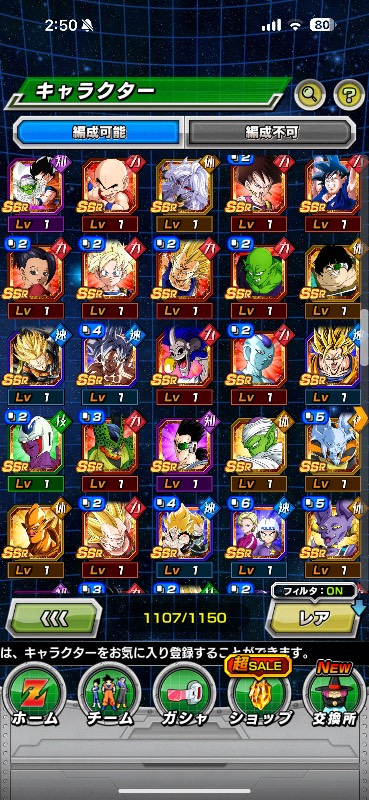Switch to the 編成可能 tab
Viewport: 369px width, 800px height.
click(99, 133)
